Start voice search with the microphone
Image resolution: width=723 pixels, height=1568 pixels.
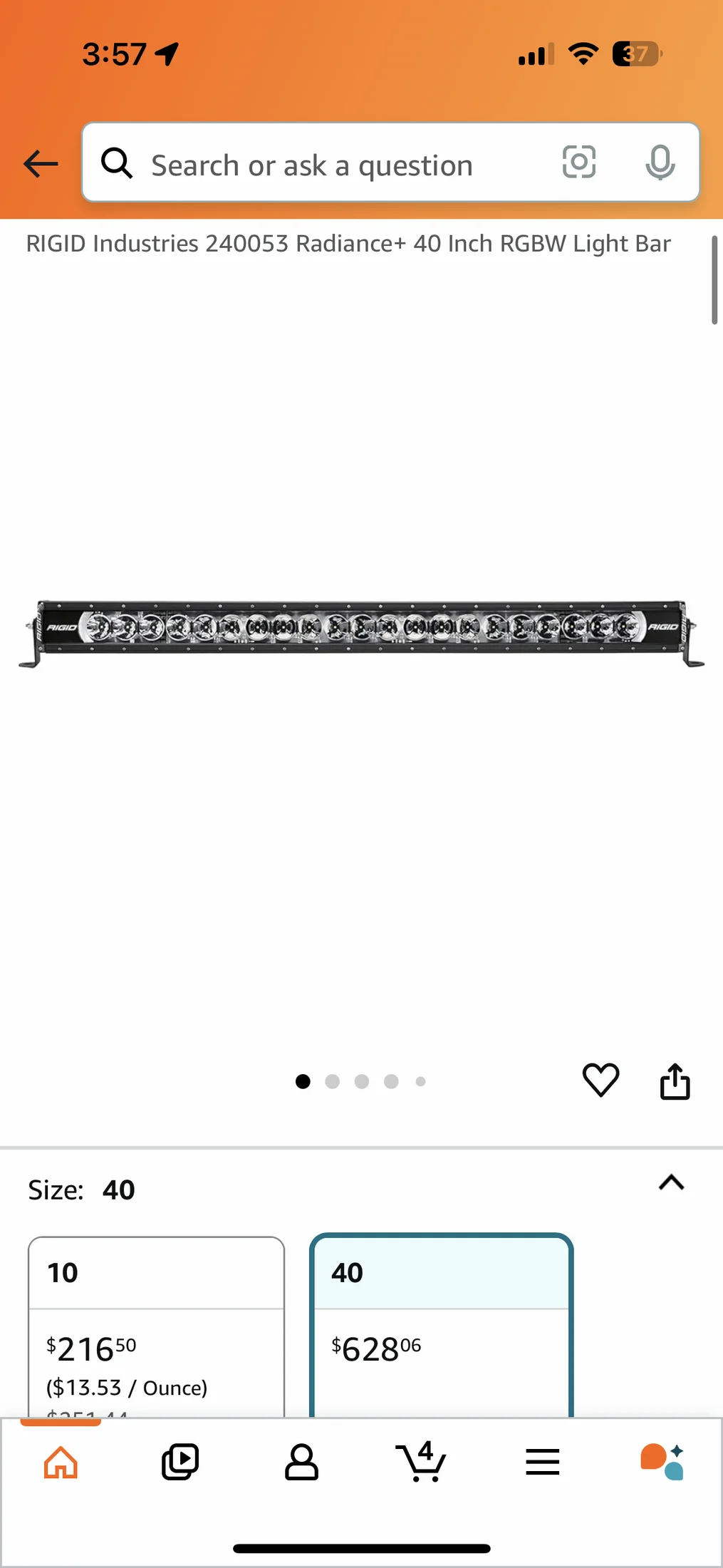coord(660,163)
